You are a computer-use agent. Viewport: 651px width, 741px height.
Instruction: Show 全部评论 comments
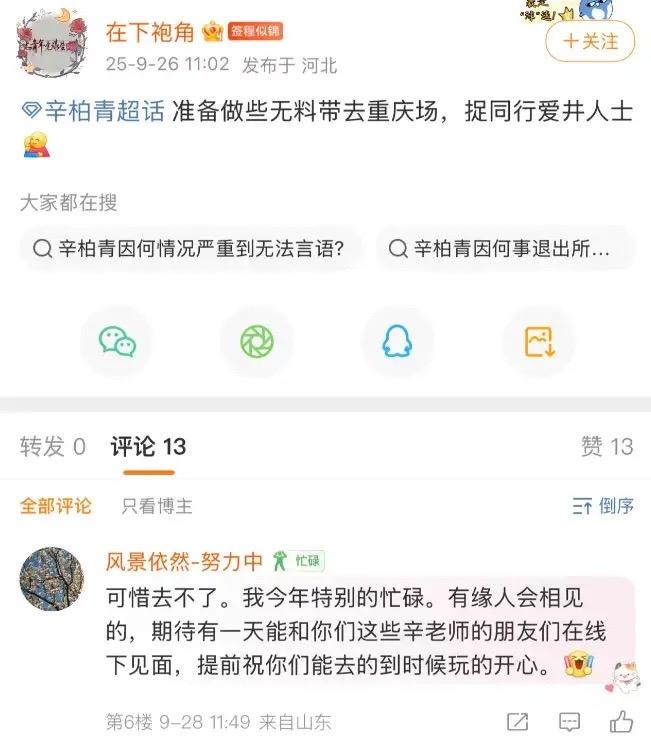pyautogui.click(x=55, y=506)
